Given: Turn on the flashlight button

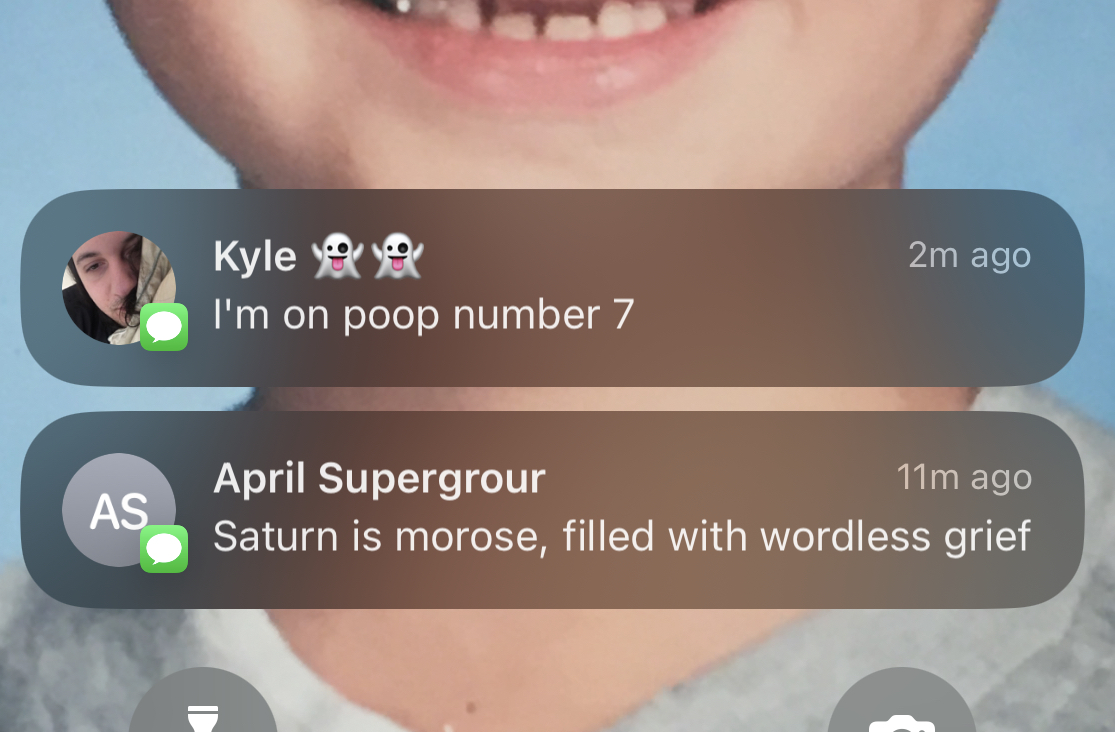Looking at the screenshot, I should 203,708.
